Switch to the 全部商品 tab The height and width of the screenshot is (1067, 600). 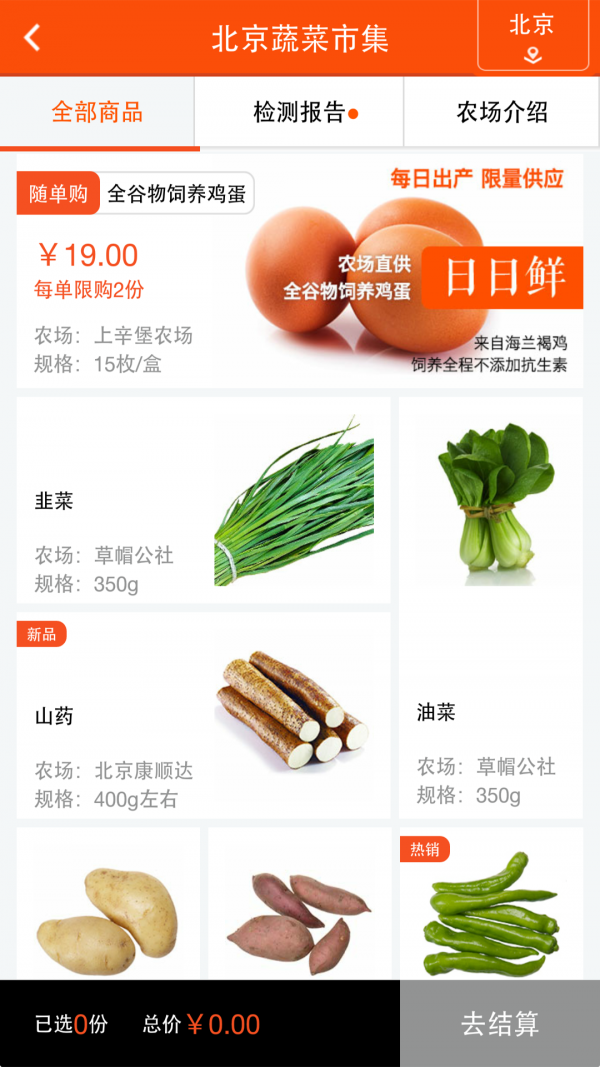click(x=97, y=112)
